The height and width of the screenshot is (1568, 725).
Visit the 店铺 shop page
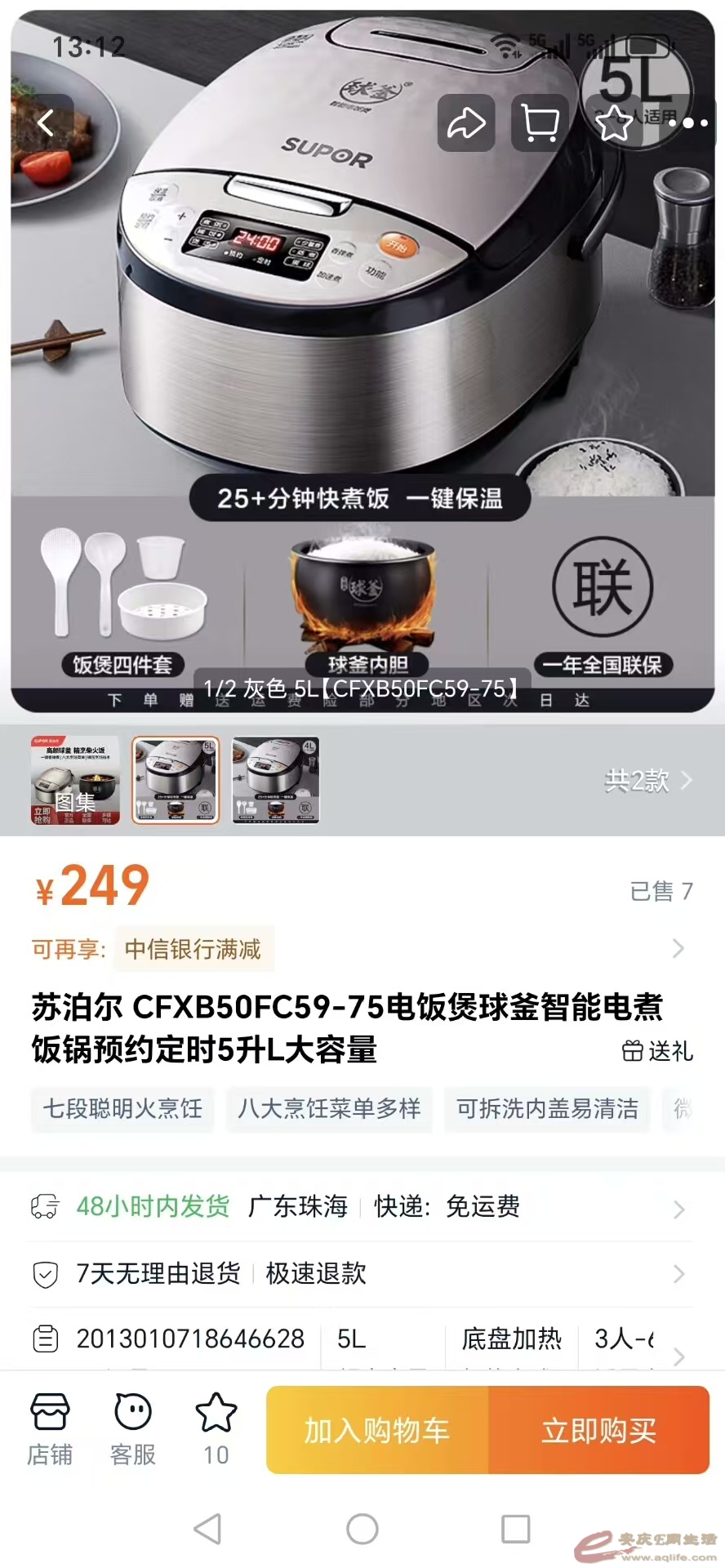(x=50, y=1429)
